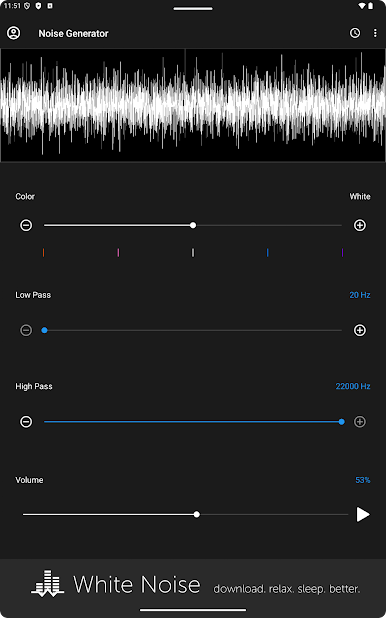
Task: Tap the Low Pass slider track
Action: [x=193, y=330]
